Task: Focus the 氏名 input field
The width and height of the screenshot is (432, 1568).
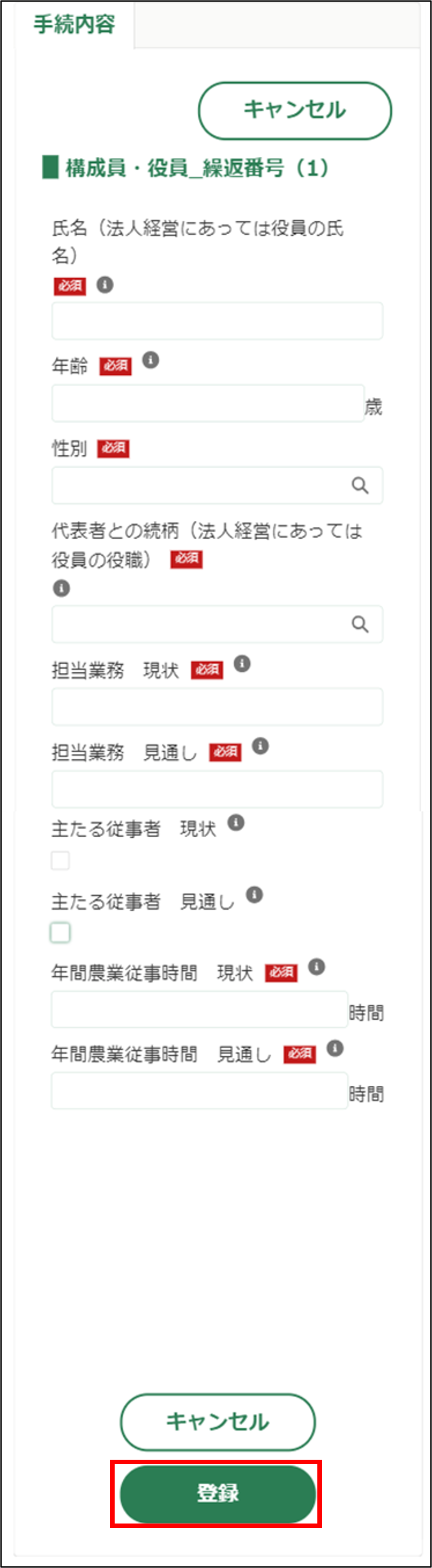Action: (x=217, y=321)
